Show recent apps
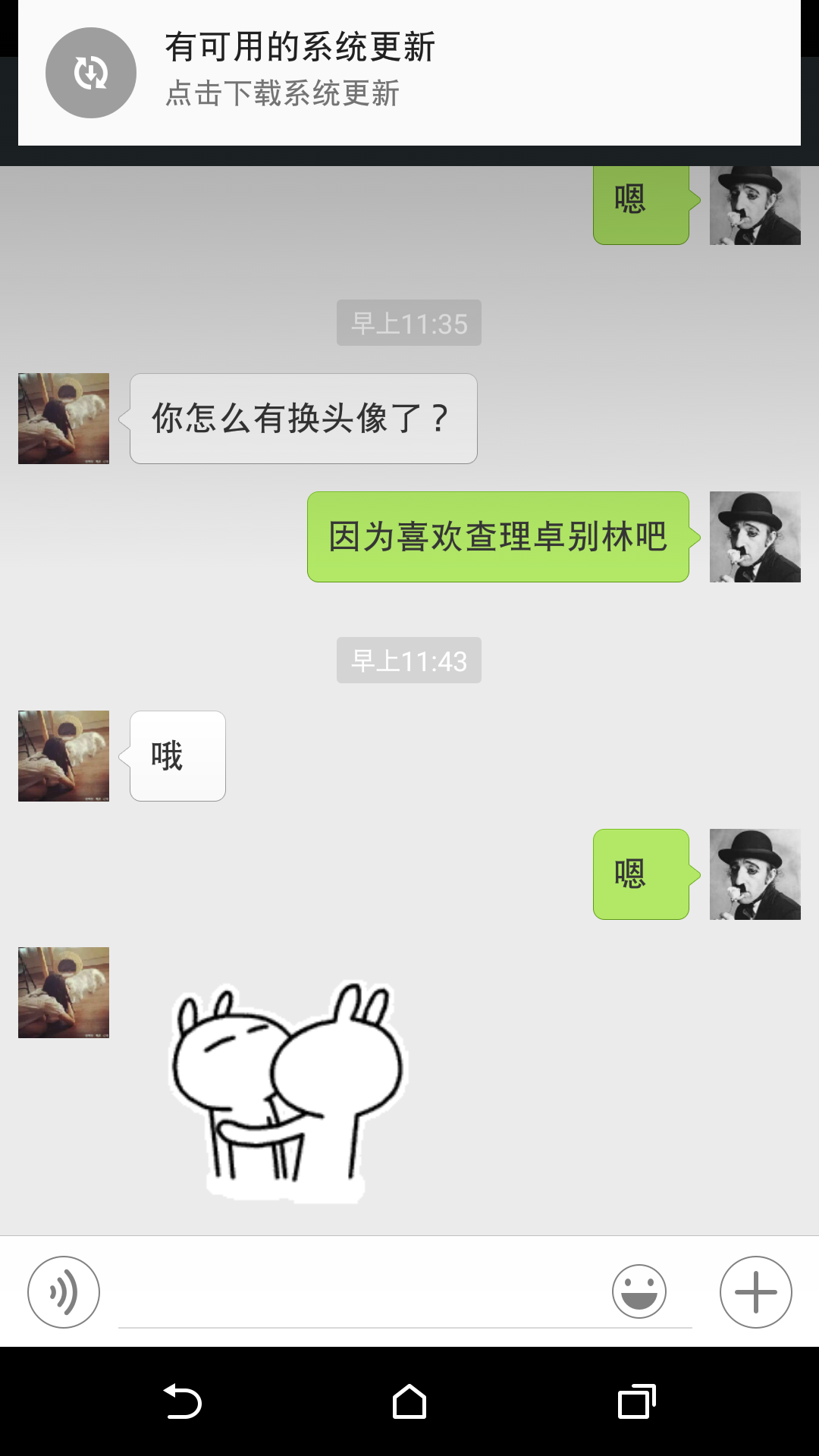 [x=637, y=1401]
